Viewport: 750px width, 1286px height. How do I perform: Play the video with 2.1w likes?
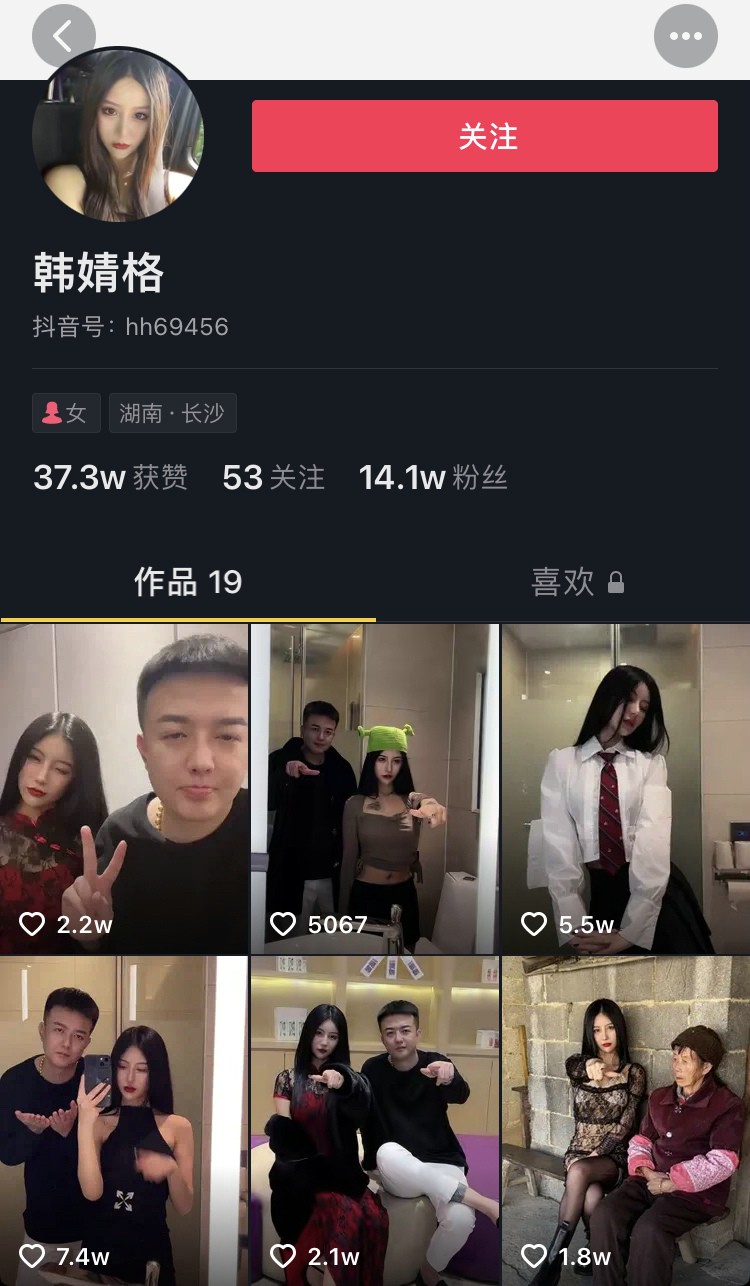coord(375,1120)
